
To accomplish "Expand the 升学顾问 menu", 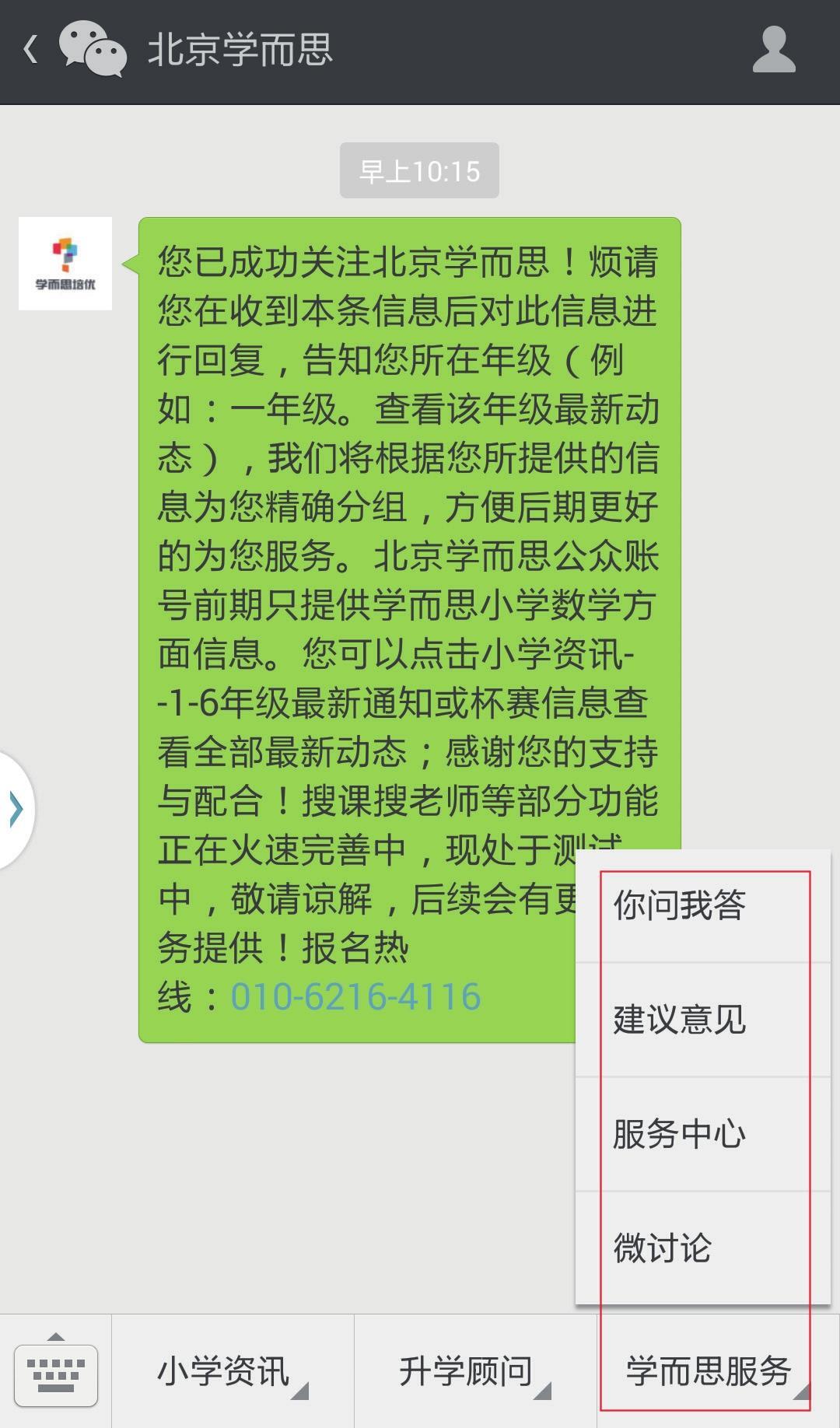I will coord(475,1372).
